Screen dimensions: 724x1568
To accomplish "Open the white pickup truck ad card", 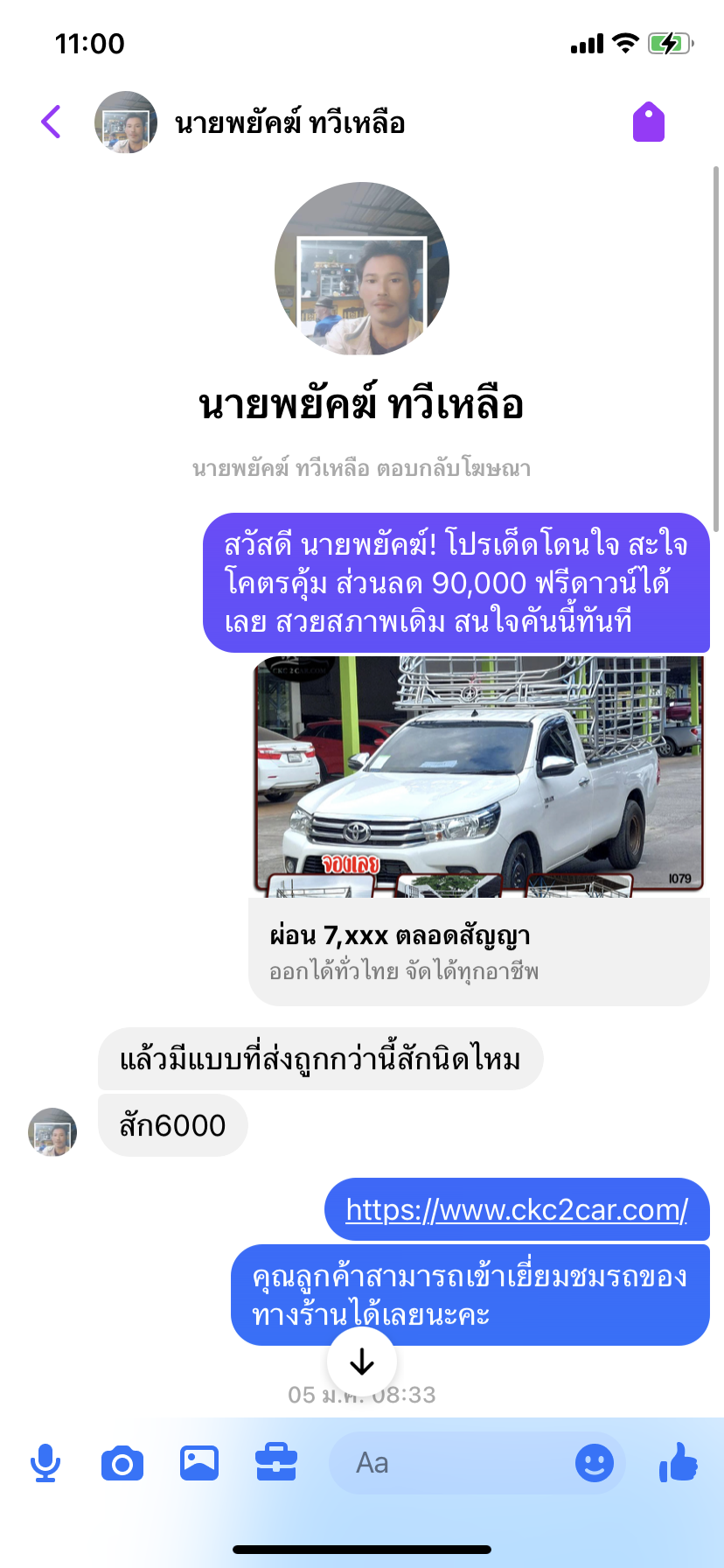I will tap(479, 829).
